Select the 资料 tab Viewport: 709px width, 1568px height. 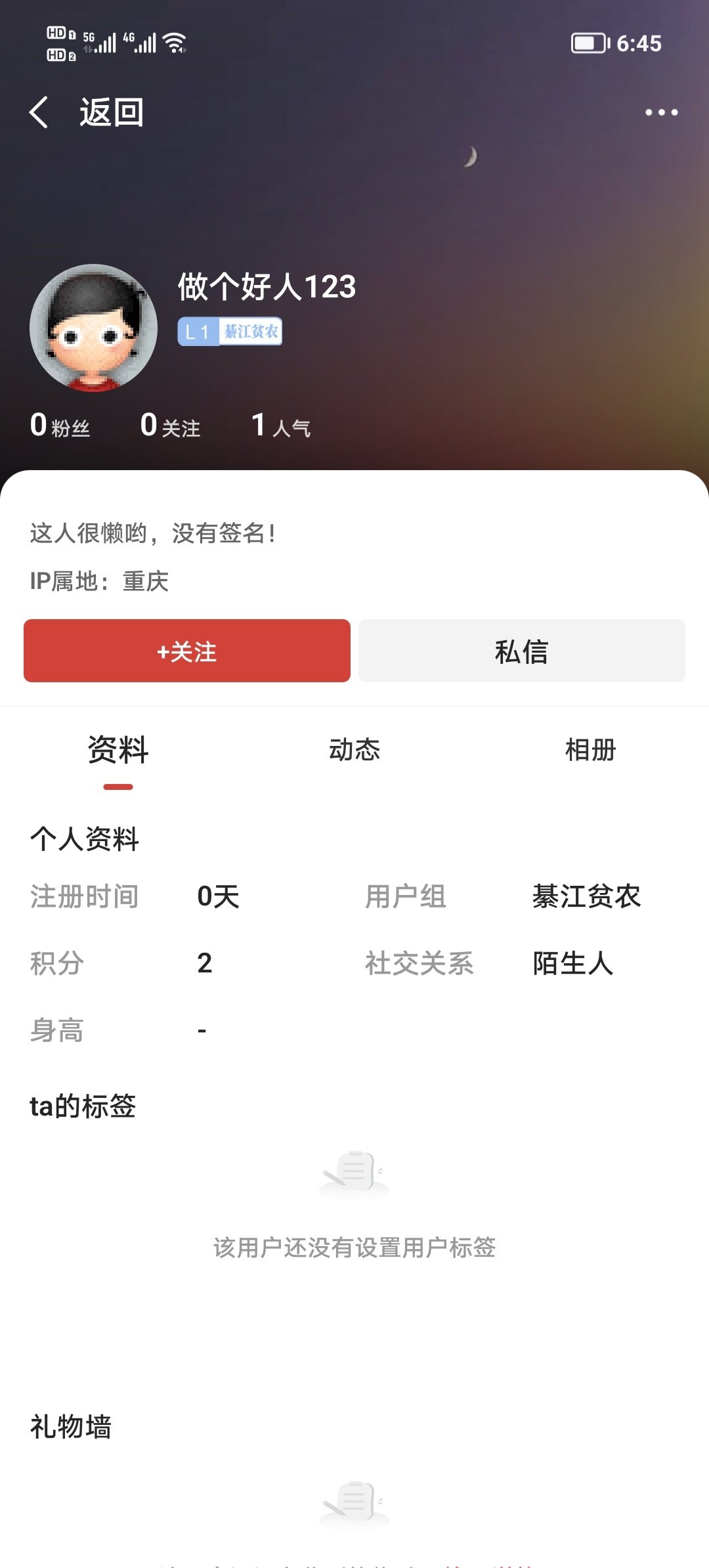(x=118, y=750)
